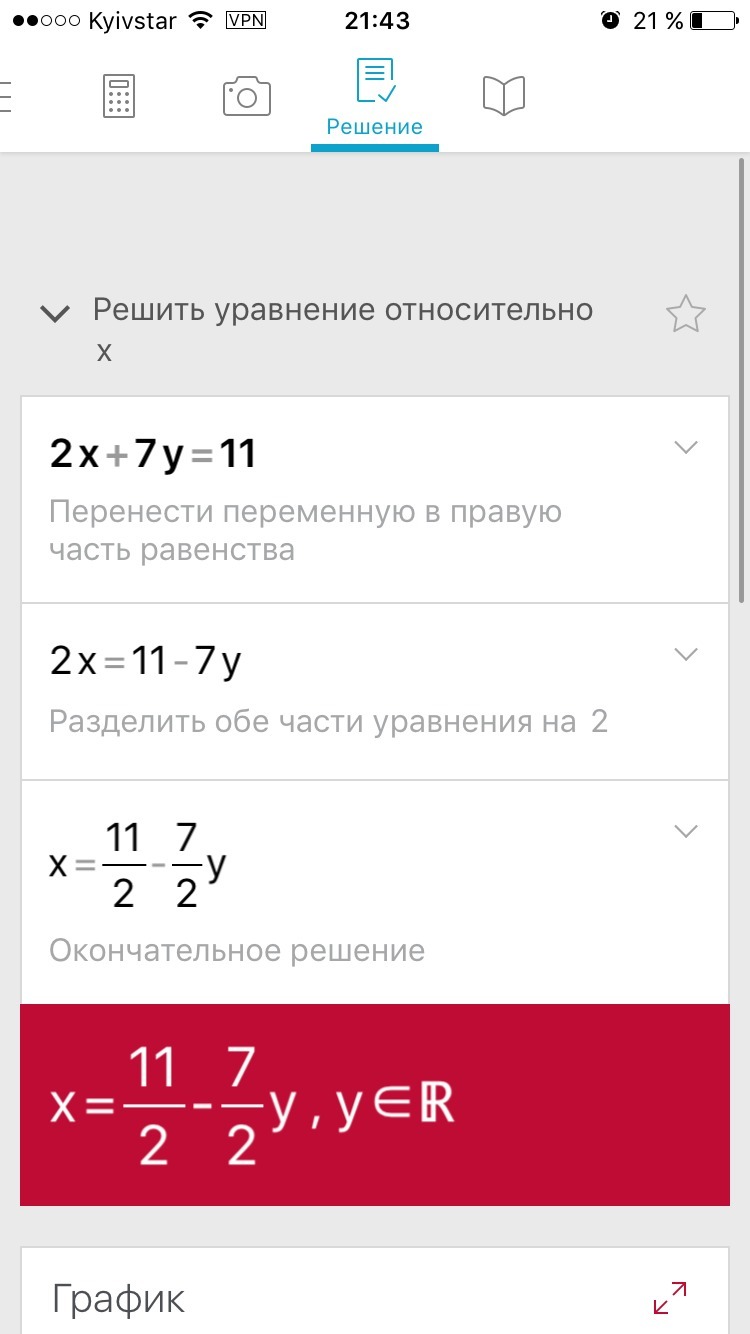Expand the 2x+7y=11 step details

[686, 447]
